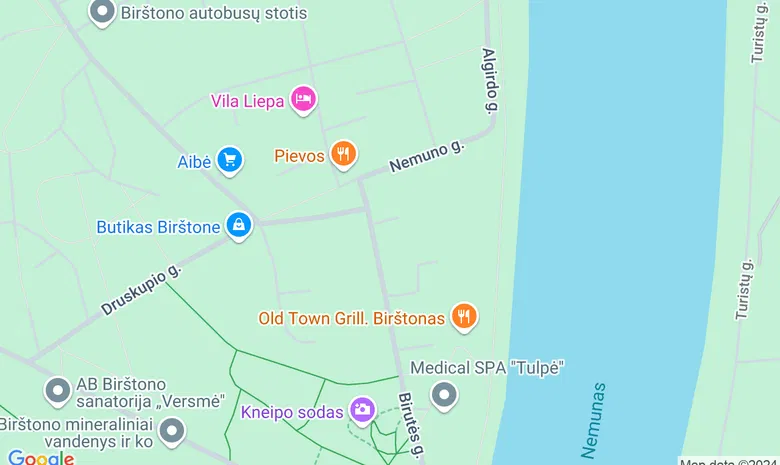Open the Kneipo sodas attraction pin
Image resolution: width=780 pixels, height=465 pixels.
point(361,409)
